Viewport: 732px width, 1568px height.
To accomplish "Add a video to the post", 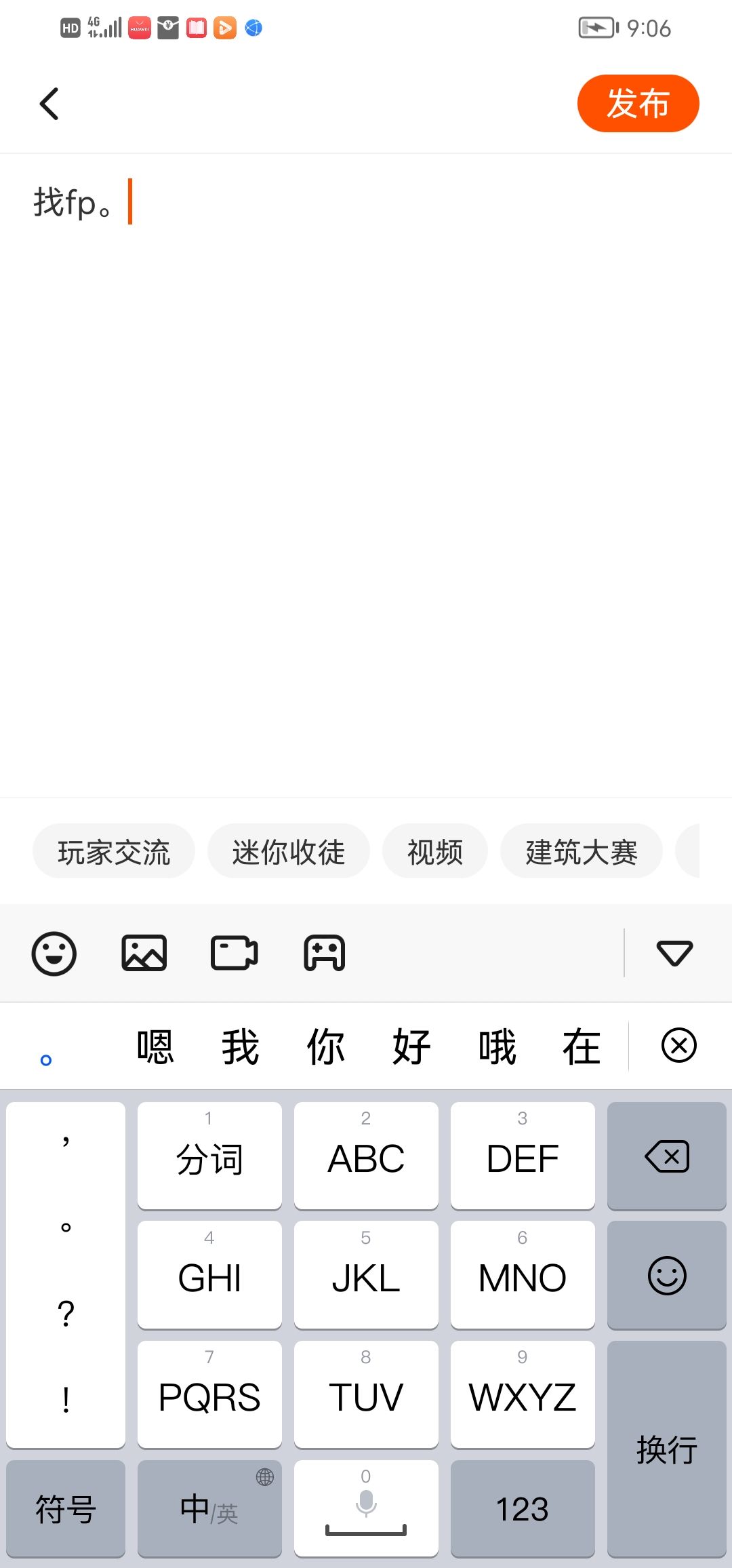I will point(234,954).
